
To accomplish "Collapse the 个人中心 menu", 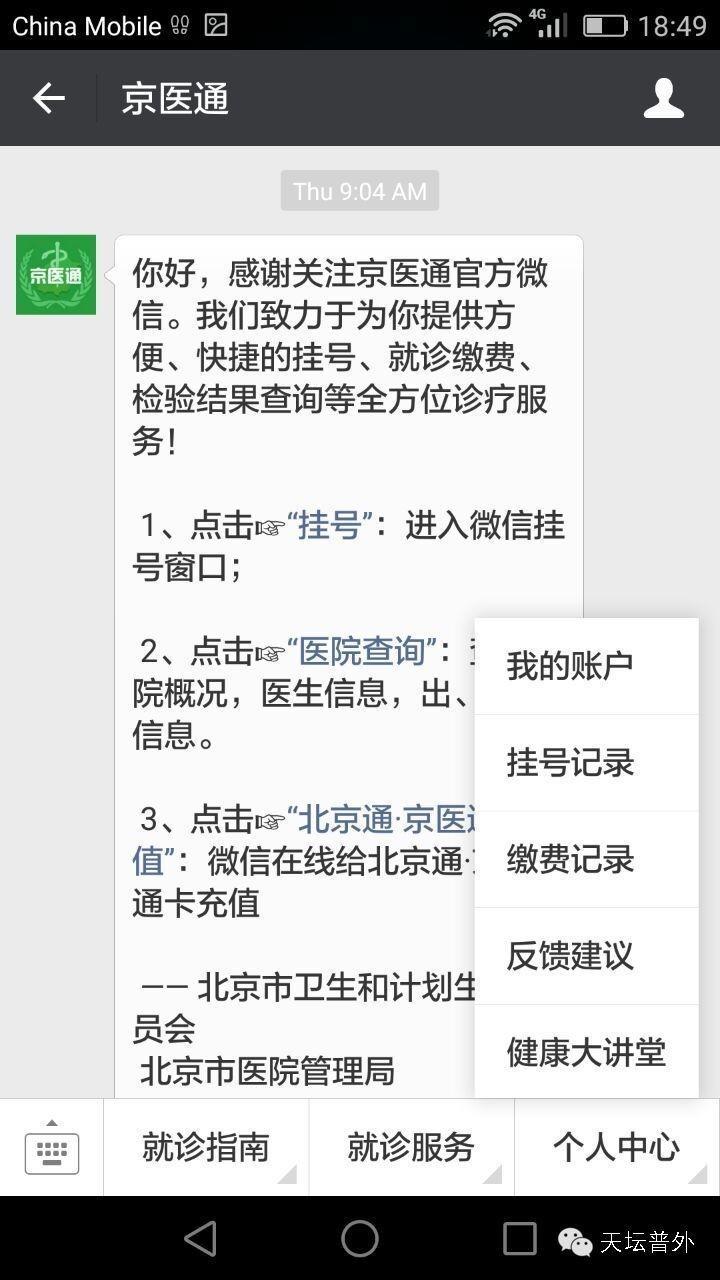I will coord(616,1148).
